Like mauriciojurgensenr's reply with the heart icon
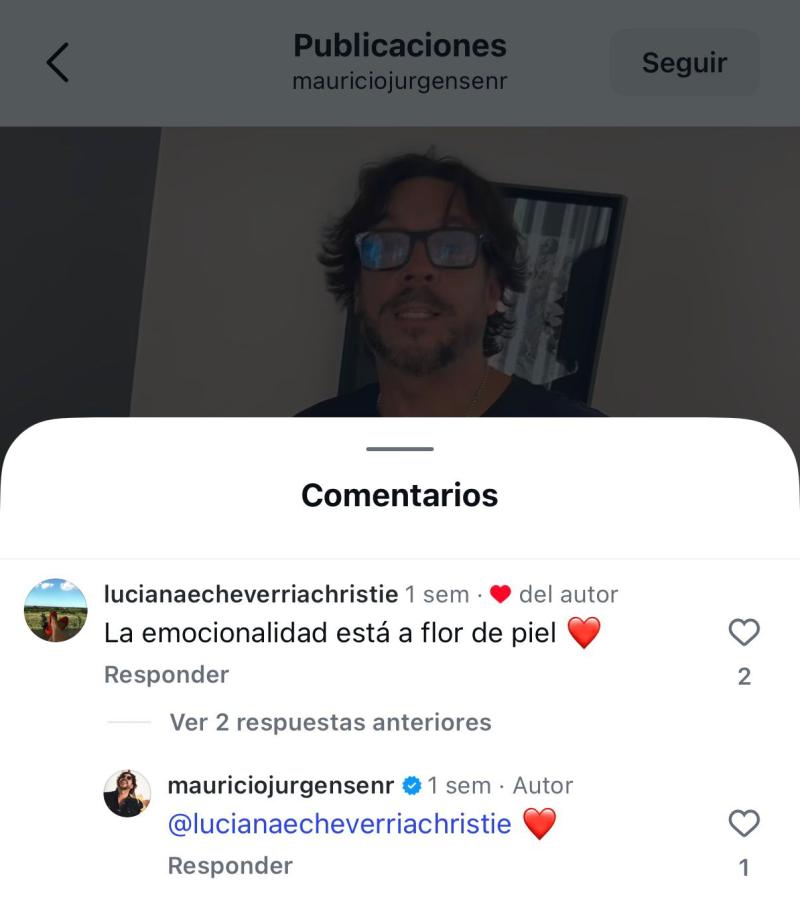 (x=744, y=823)
